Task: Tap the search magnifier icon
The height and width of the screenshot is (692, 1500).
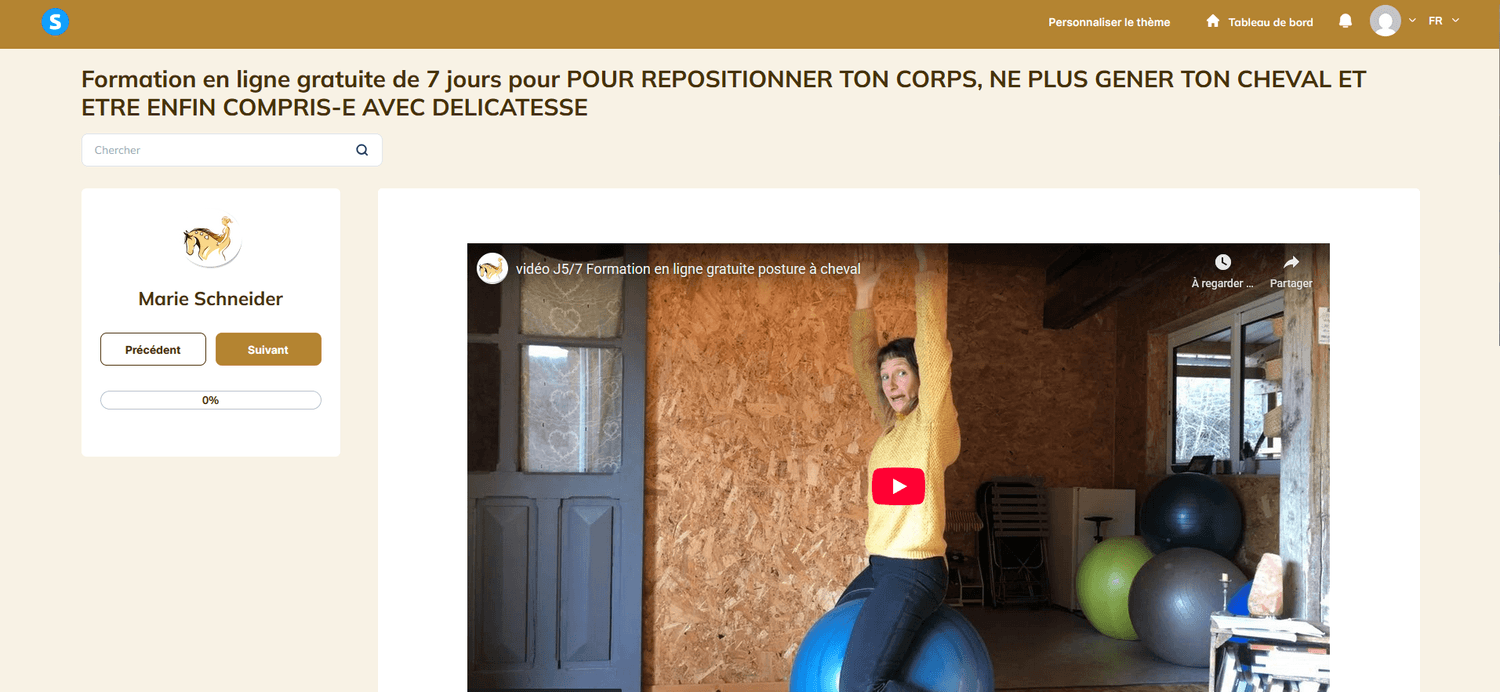Action: [362, 150]
